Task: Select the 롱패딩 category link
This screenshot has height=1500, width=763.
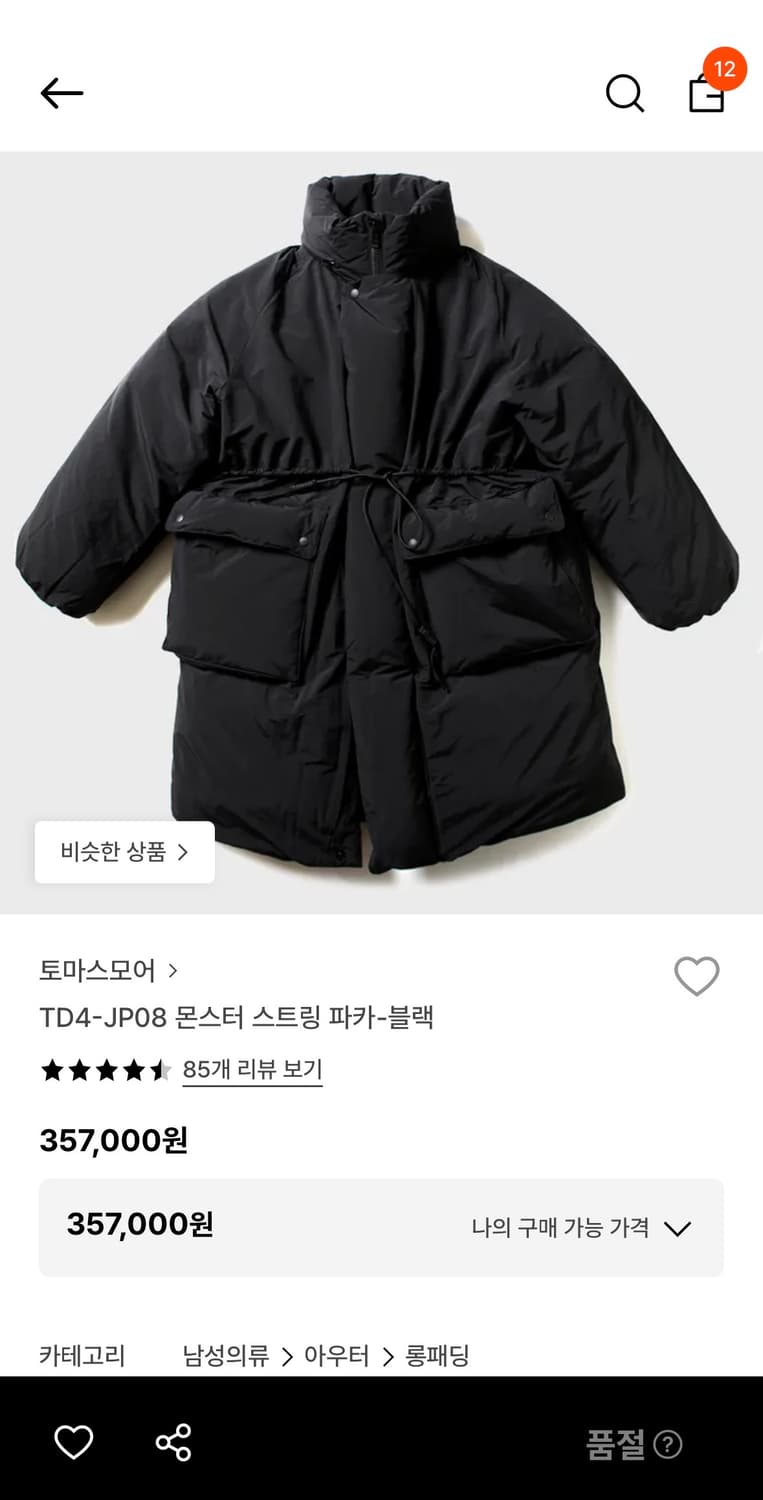Action: pyautogui.click(x=440, y=1357)
